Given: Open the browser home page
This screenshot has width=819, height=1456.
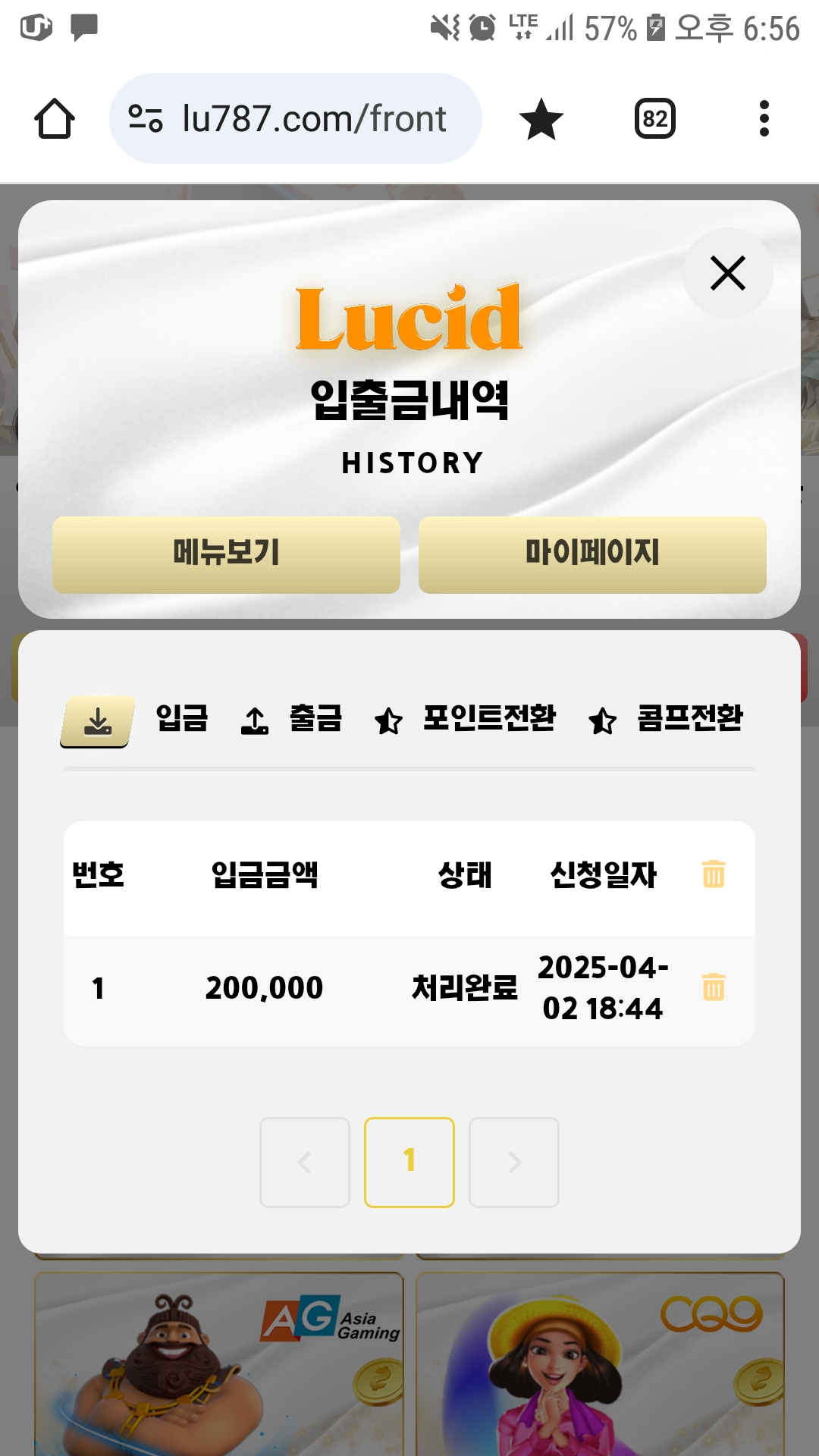Looking at the screenshot, I should click(x=55, y=119).
